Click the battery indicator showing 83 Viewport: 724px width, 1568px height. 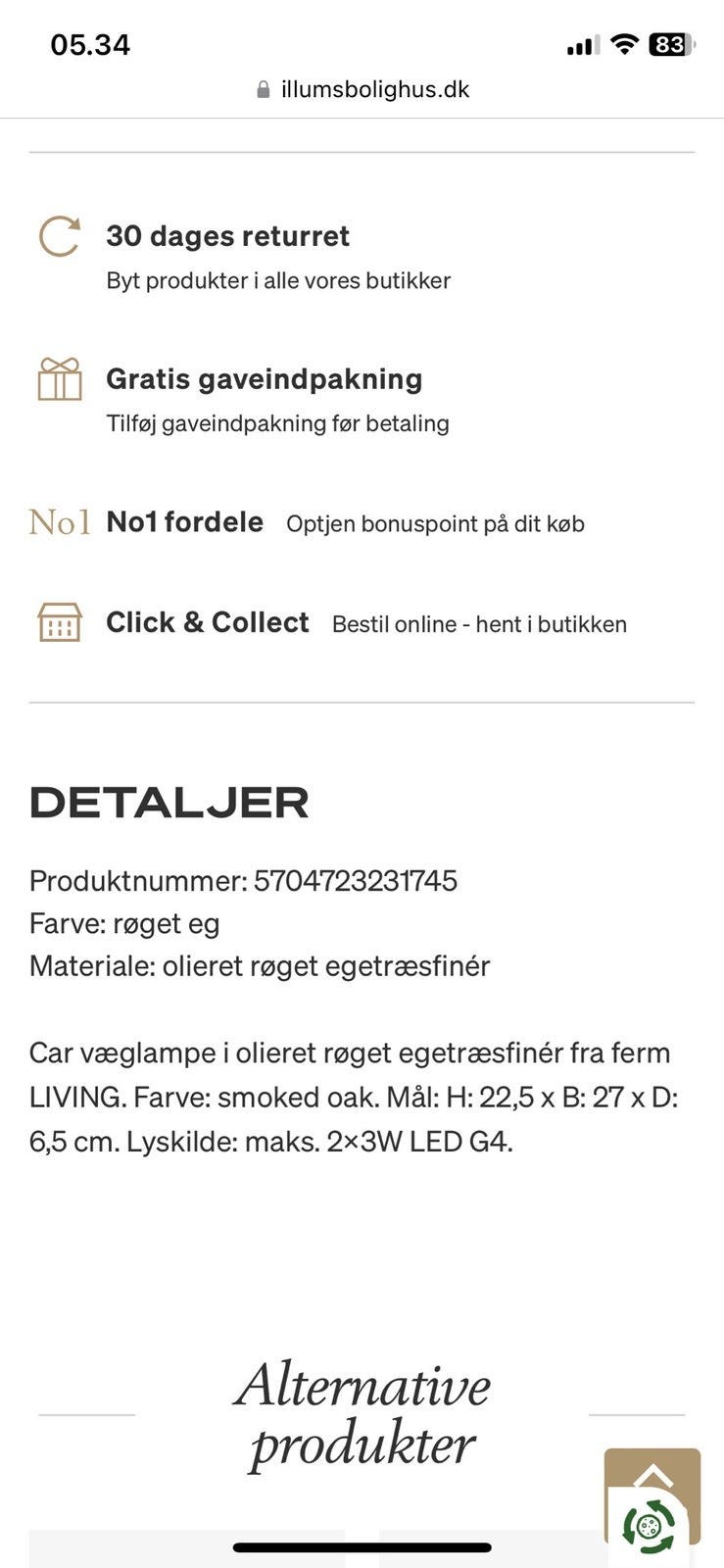pyautogui.click(x=673, y=43)
